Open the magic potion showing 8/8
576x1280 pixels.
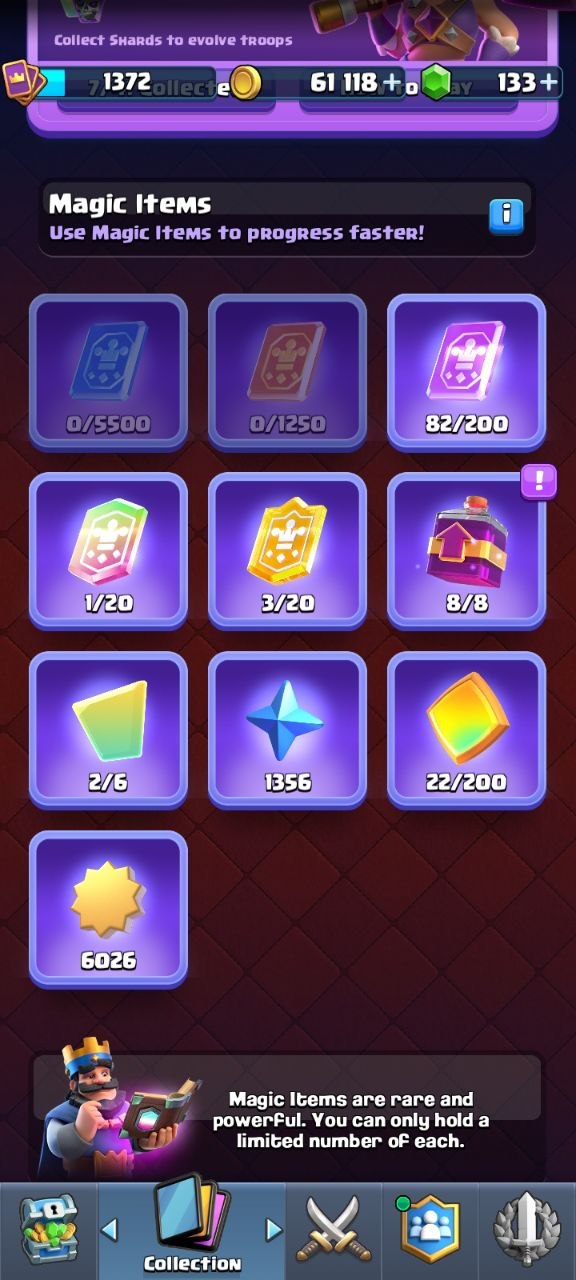[x=466, y=550]
